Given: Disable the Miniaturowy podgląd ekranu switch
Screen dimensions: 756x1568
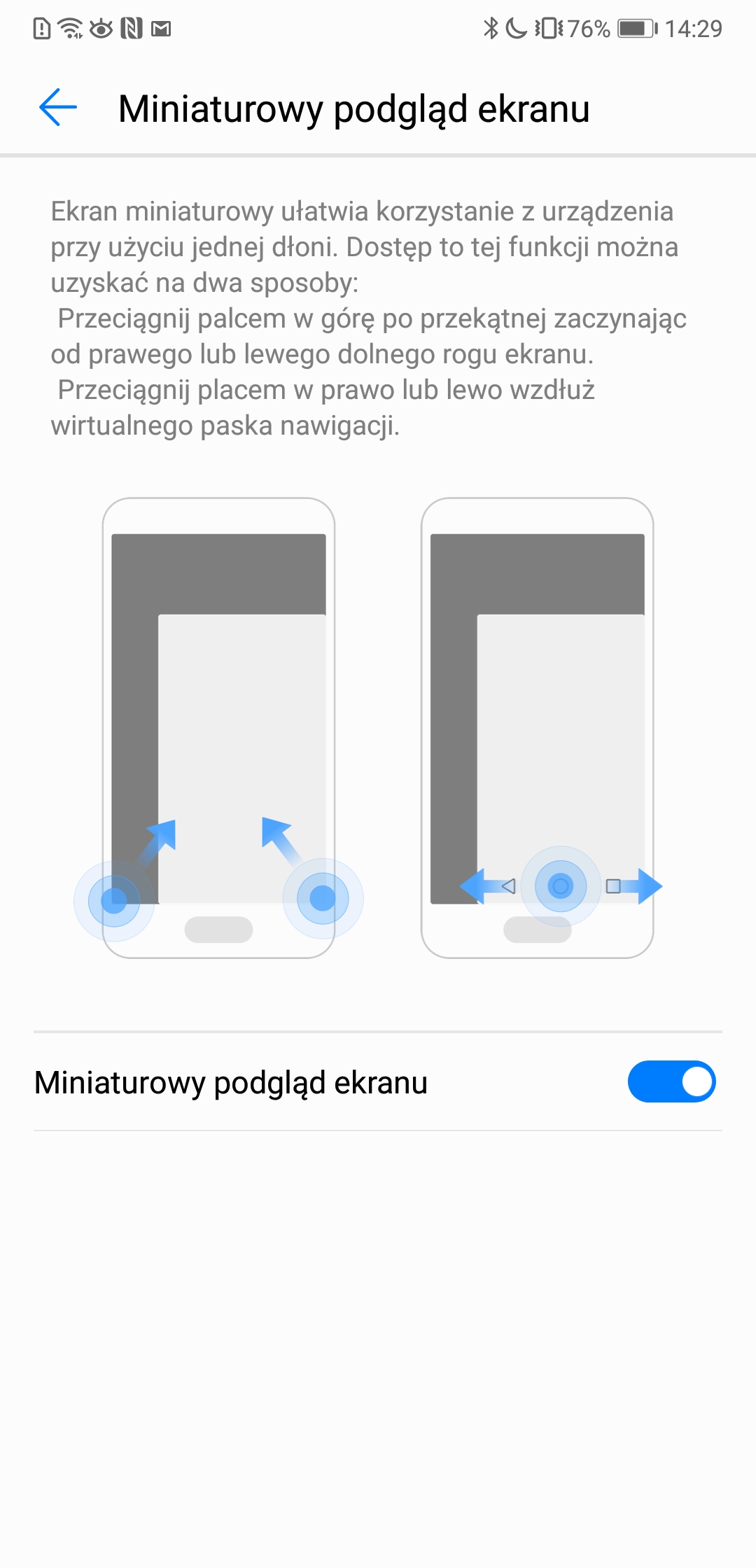Looking at the screenshot, I should tap(671, 1081).
